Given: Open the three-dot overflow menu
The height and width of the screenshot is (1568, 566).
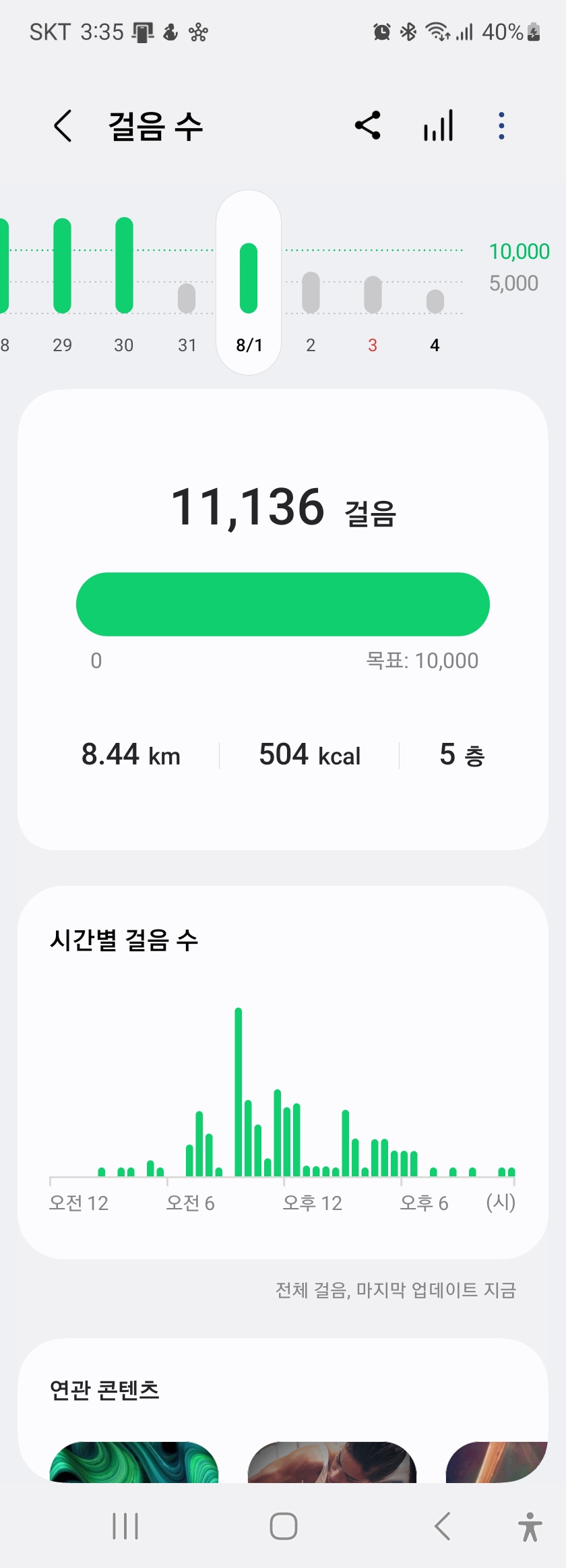Looking at the screenshot, I should click(501, 126).
